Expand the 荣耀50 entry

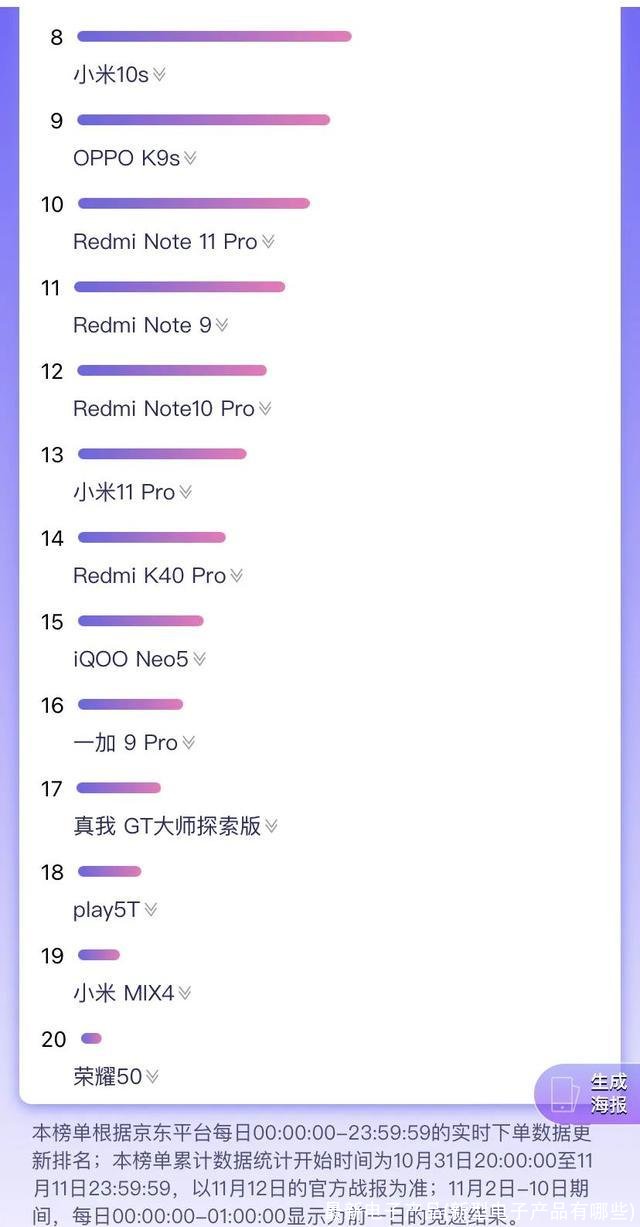(x=152, y=1077)
